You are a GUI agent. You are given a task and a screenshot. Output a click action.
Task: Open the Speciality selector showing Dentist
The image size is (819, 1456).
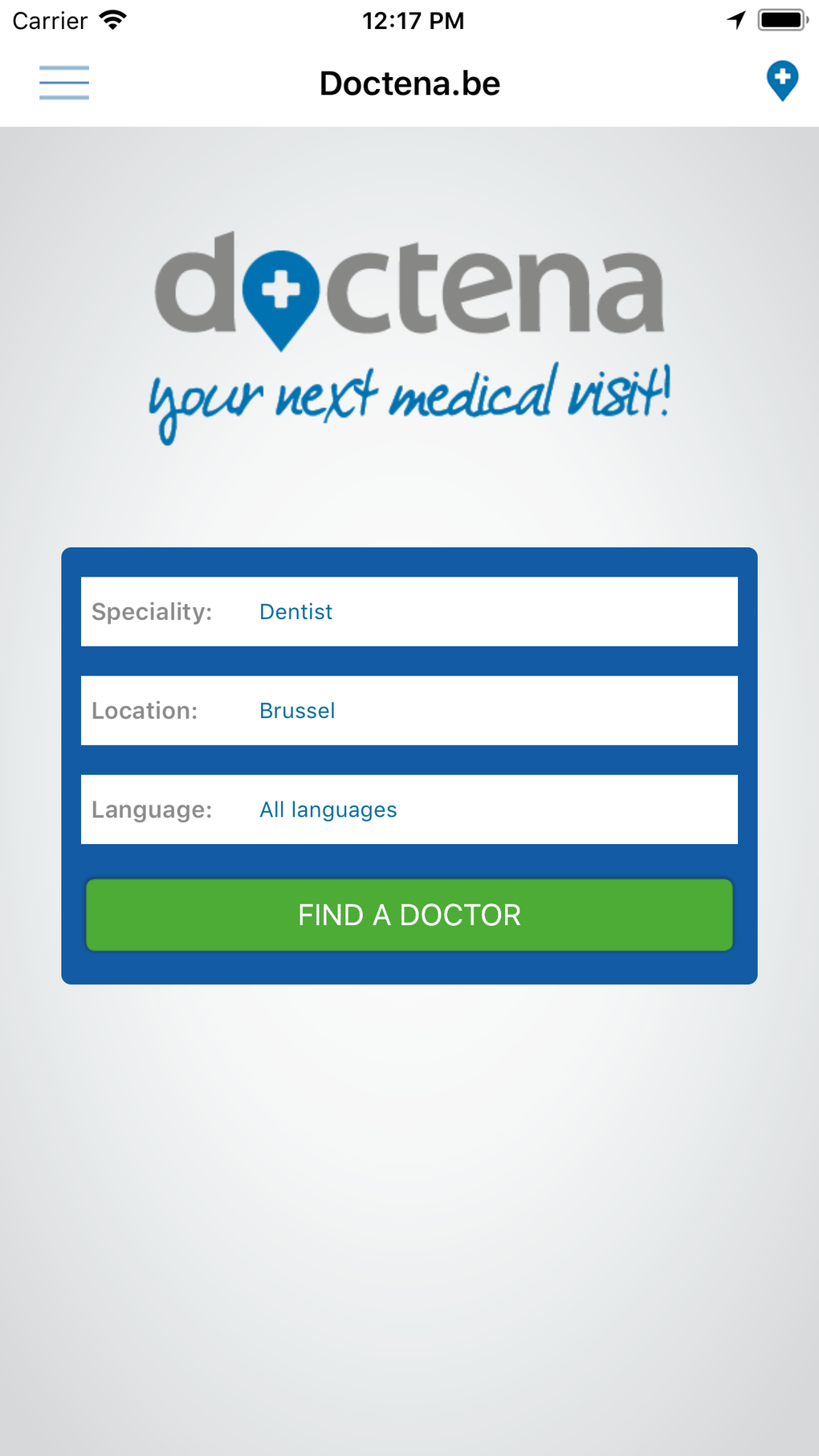(x=409, y=611)
